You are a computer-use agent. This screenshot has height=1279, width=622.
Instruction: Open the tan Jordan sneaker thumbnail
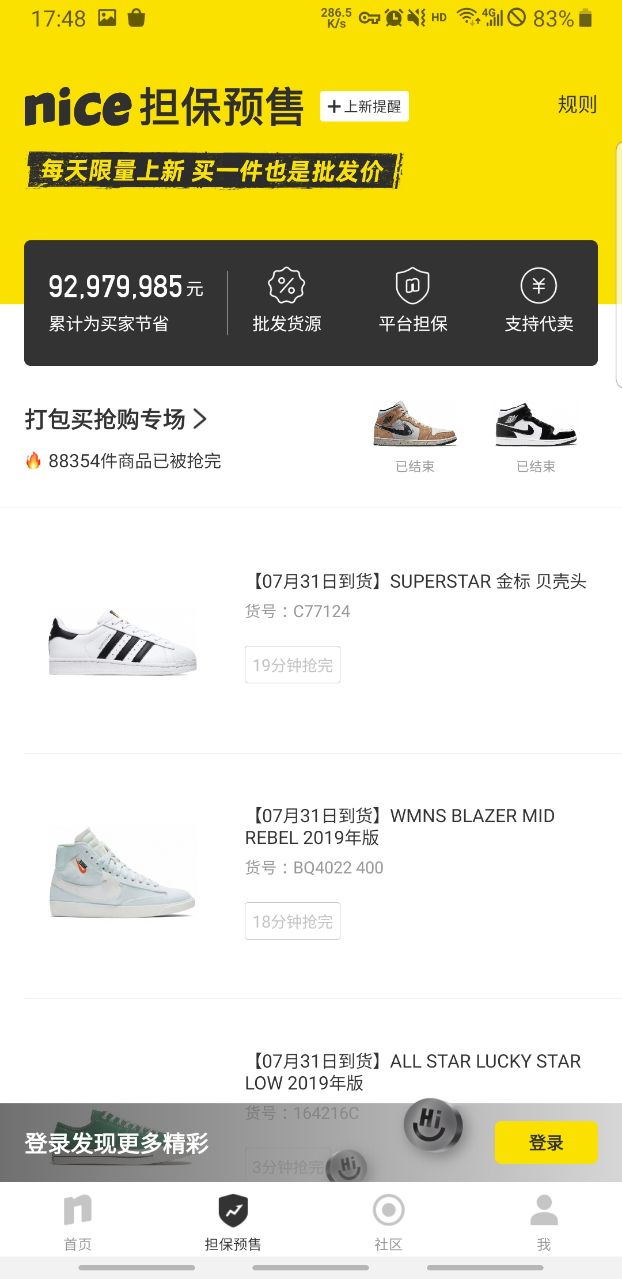click(415, 425)
